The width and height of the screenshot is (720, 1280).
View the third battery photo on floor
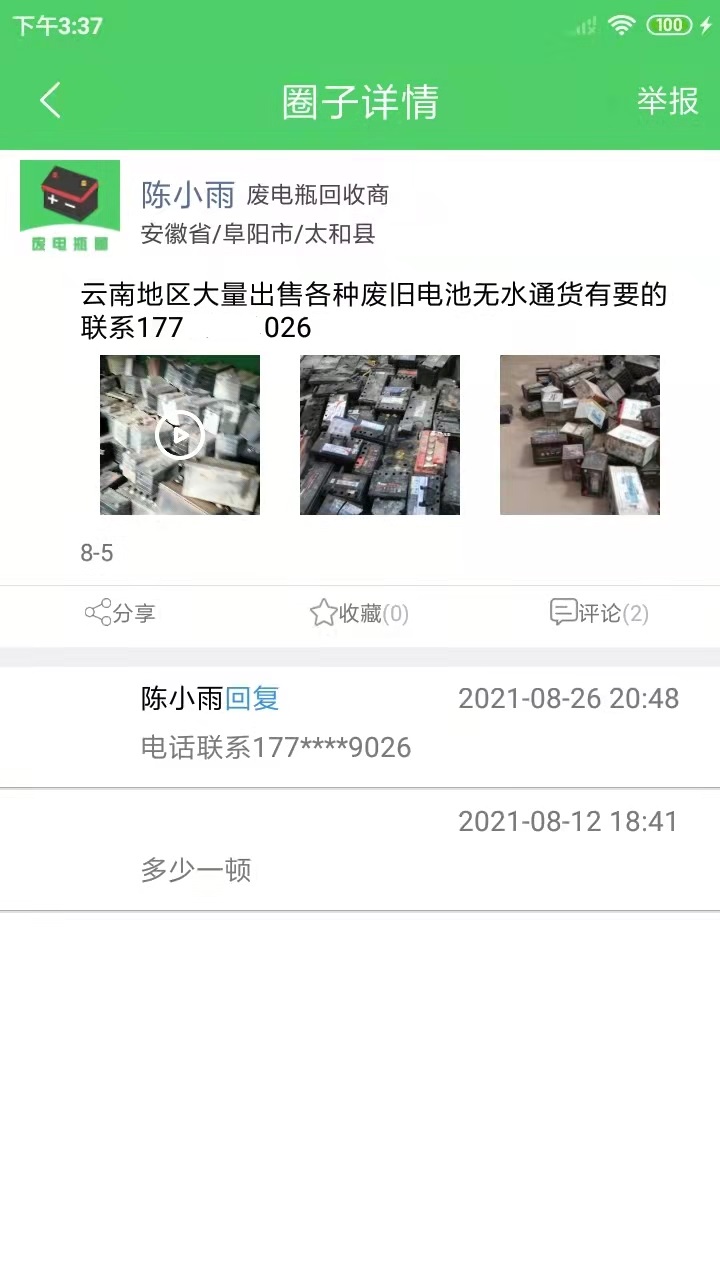(580, 435)
